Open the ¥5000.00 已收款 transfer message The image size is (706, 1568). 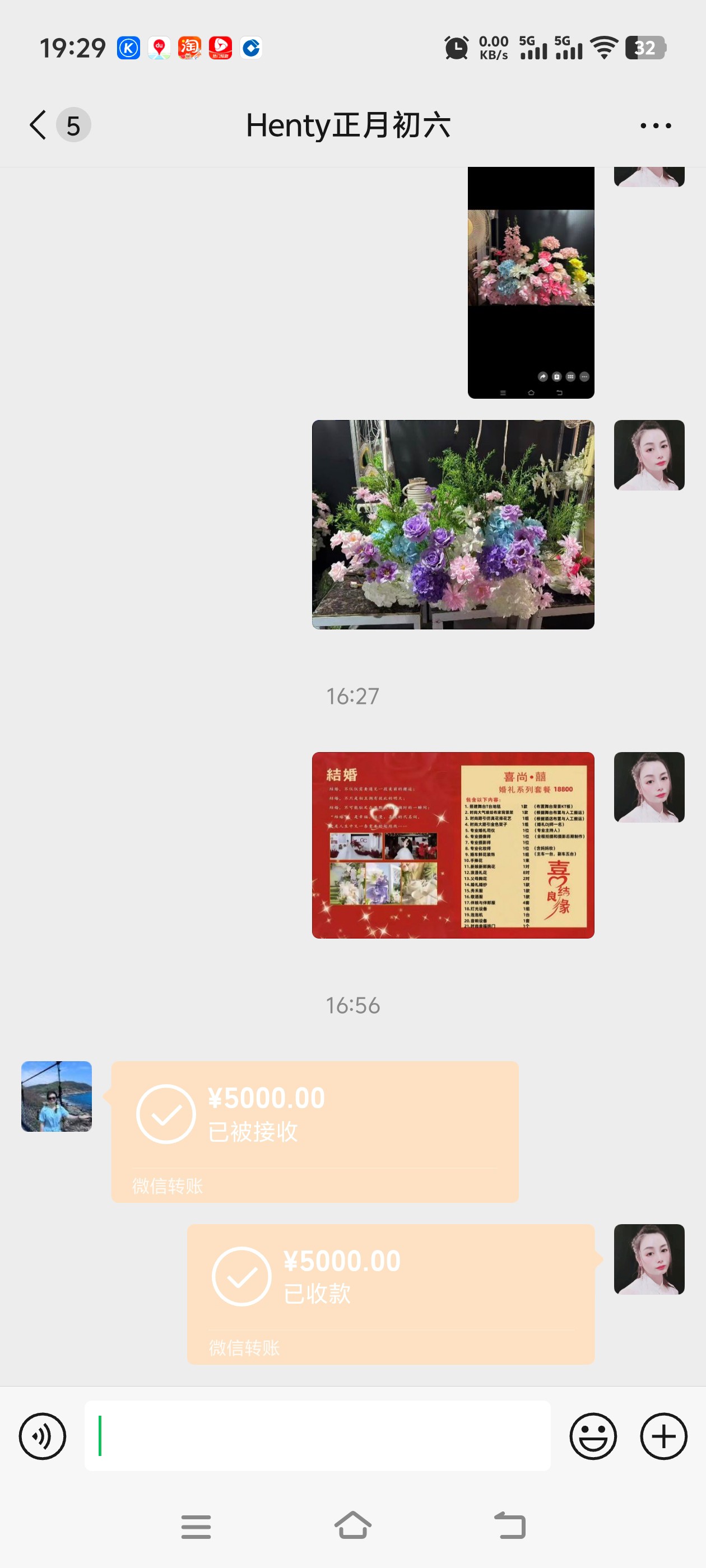390,1293
